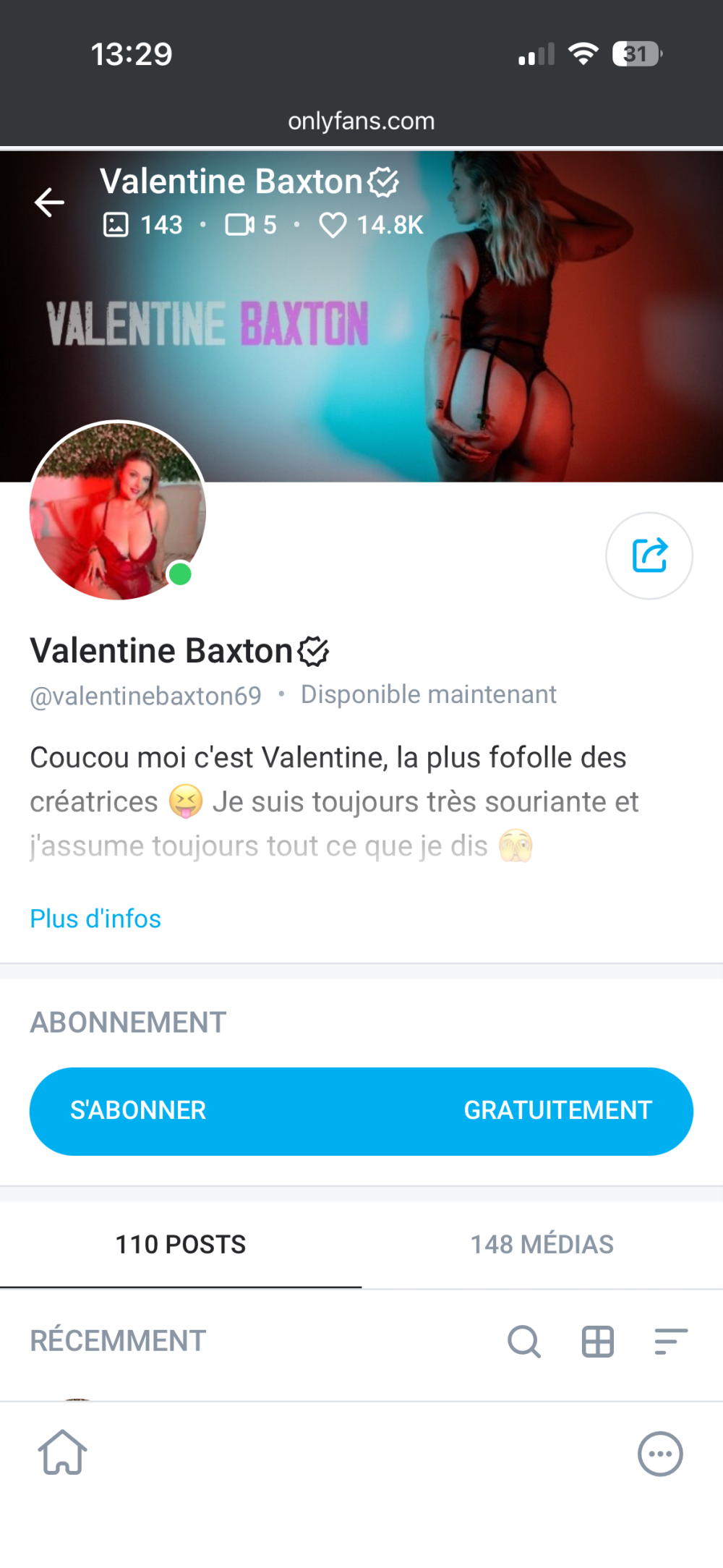Switch to the 110 POSTS tab

[x=181, y=1244]
